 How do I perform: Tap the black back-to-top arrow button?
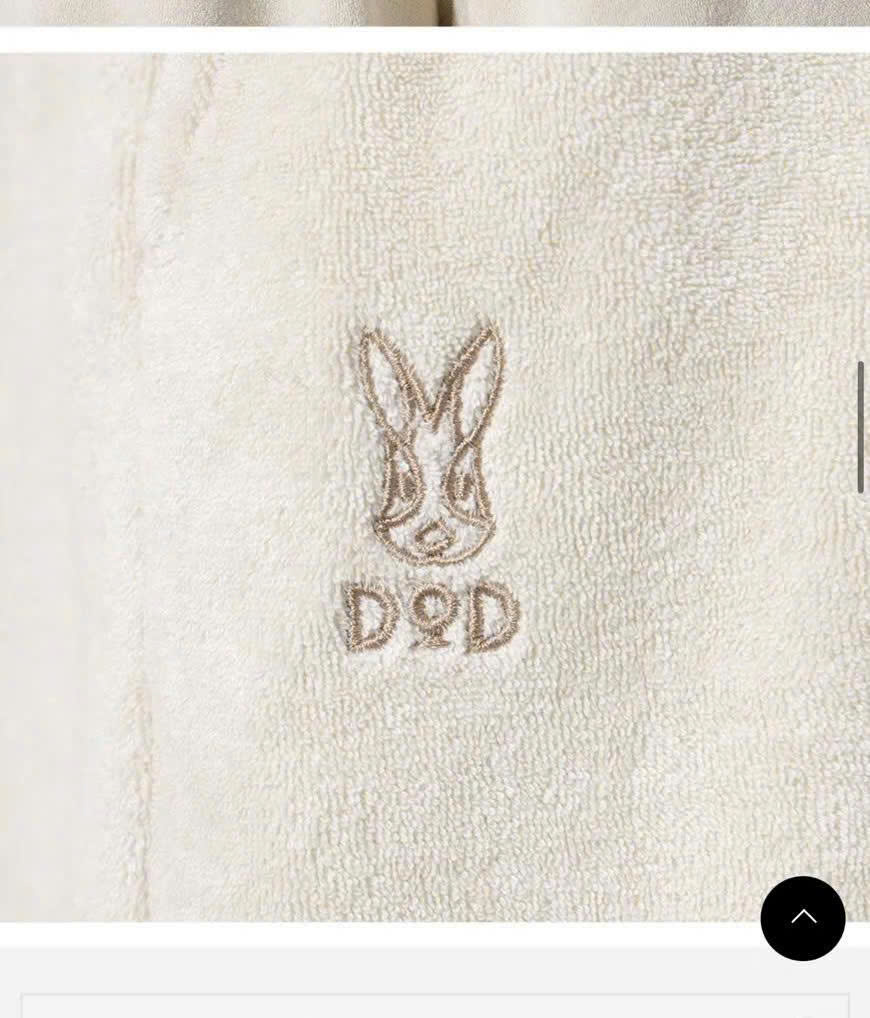(x=802, y=918)
